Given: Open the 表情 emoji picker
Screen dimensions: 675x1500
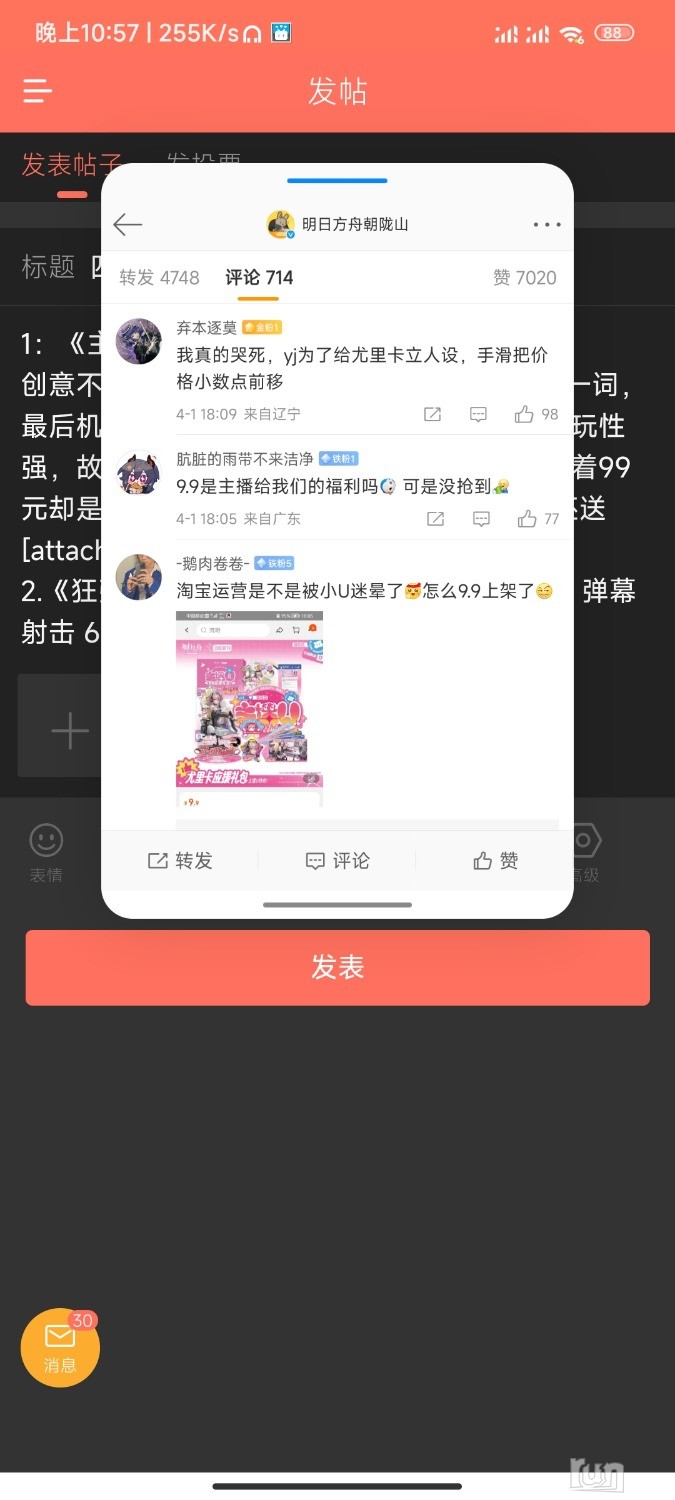Looking at the screenshot, I should tap(46, 851).
